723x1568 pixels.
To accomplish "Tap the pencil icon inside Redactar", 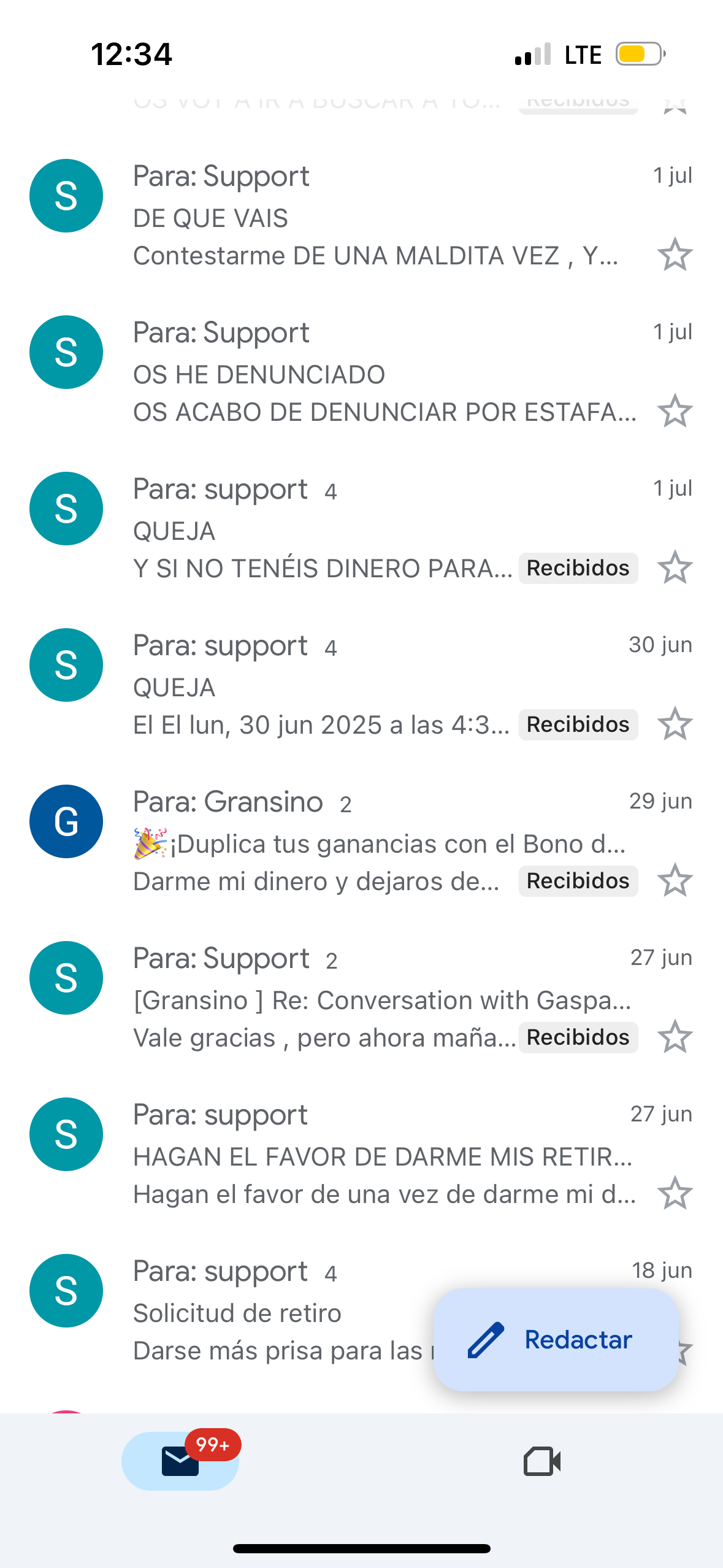I will (x=485, y=1340).
